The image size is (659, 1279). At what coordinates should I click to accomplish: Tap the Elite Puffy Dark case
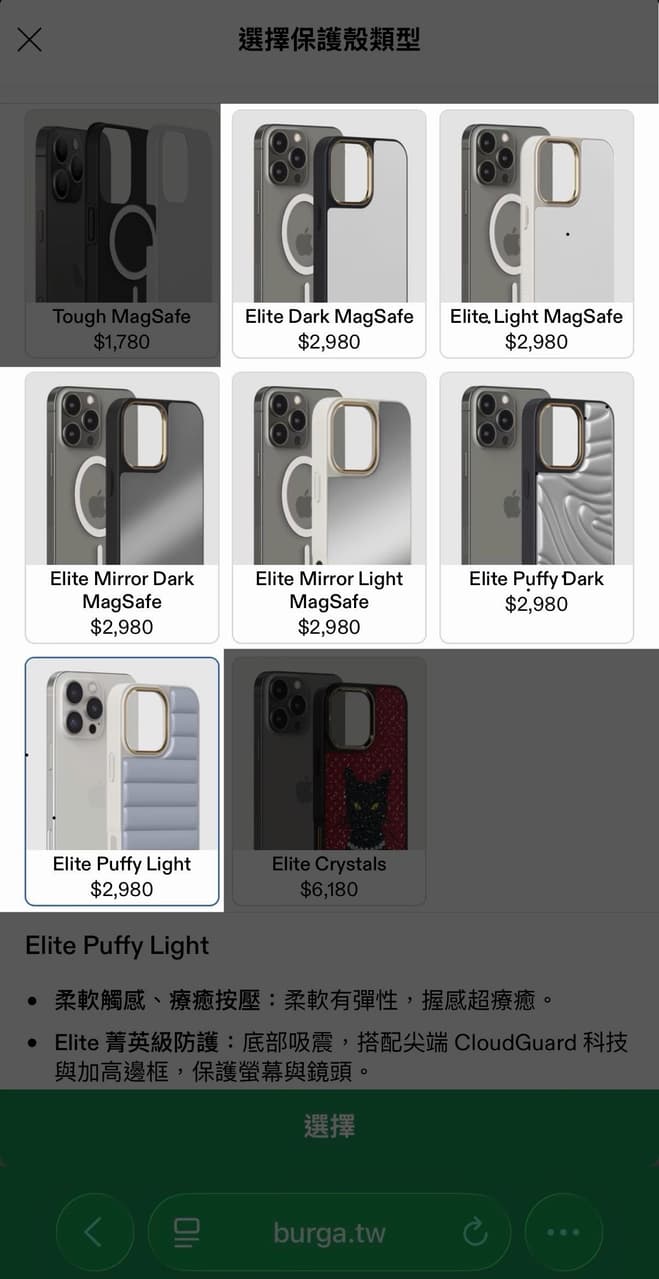[536, 508]
